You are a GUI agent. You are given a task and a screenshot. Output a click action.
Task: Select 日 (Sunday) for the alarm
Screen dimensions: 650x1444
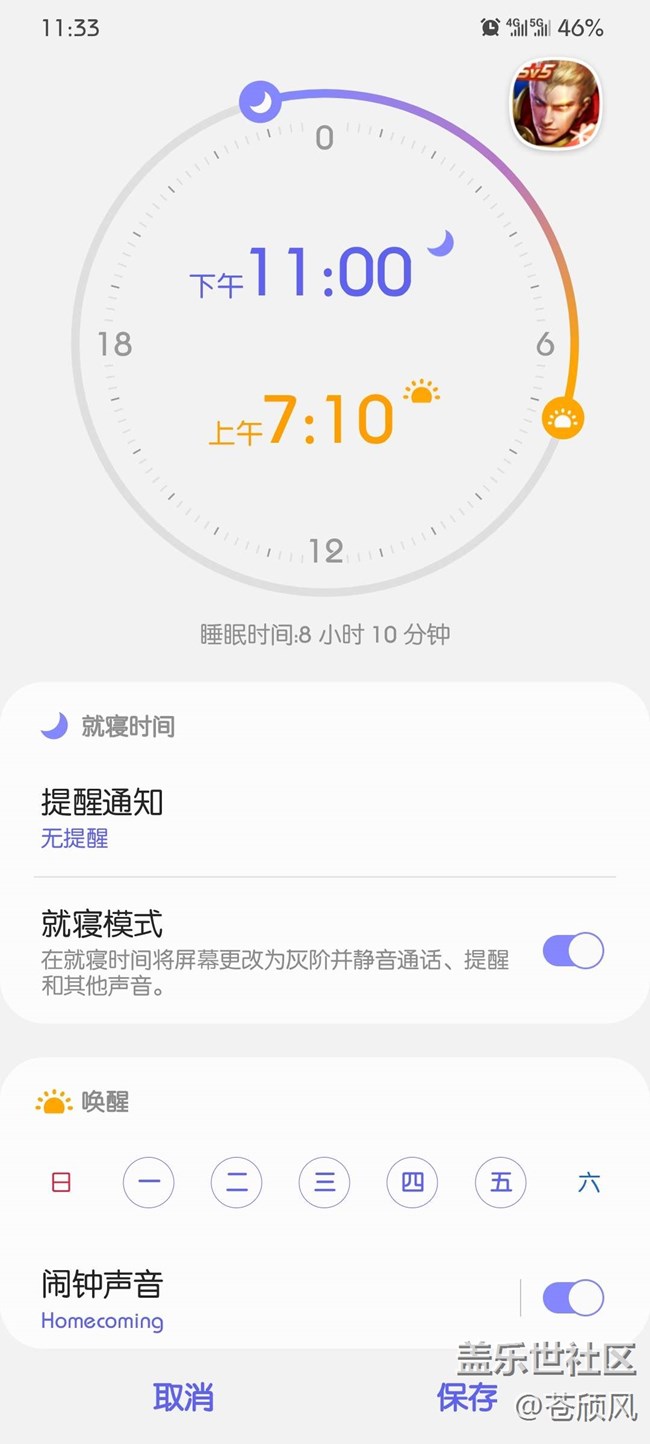pos(61,1183)
